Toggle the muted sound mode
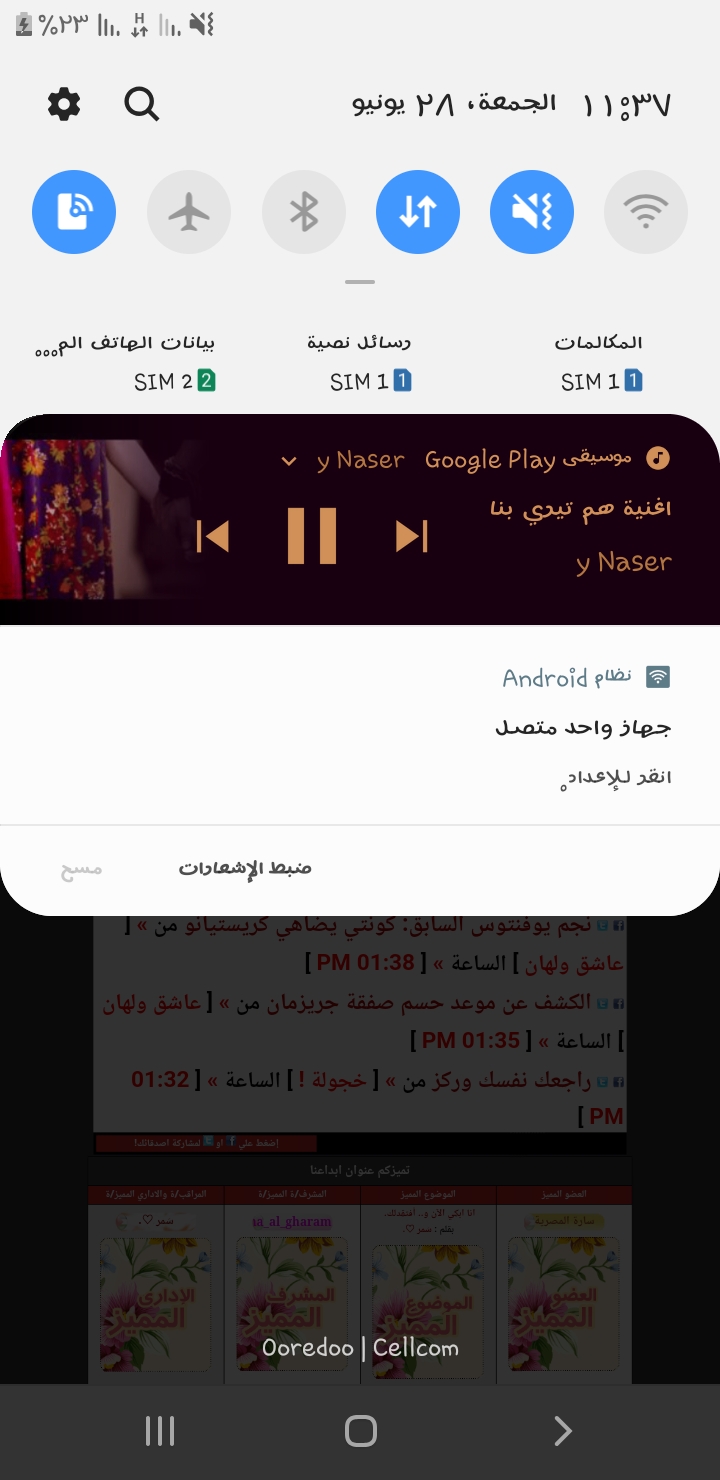 532,212
